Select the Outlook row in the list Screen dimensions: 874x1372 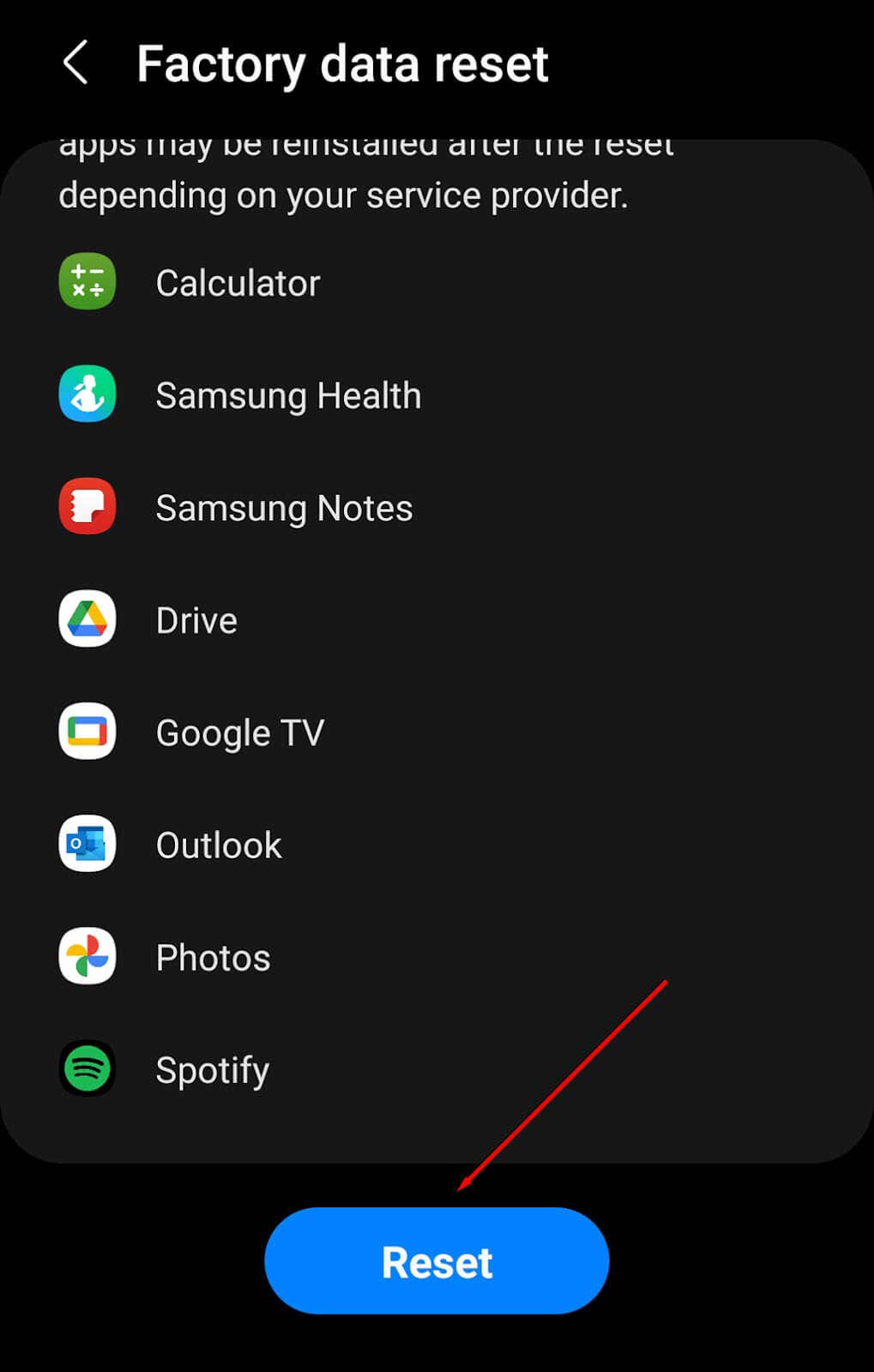[x=219, y=845]
